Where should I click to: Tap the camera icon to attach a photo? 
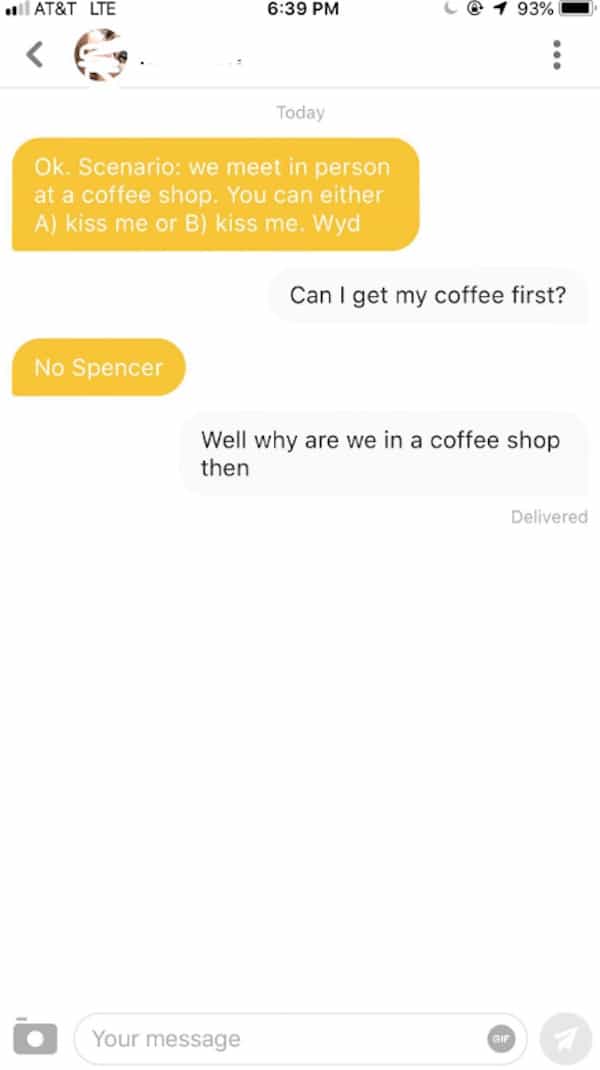point(35,1038)
